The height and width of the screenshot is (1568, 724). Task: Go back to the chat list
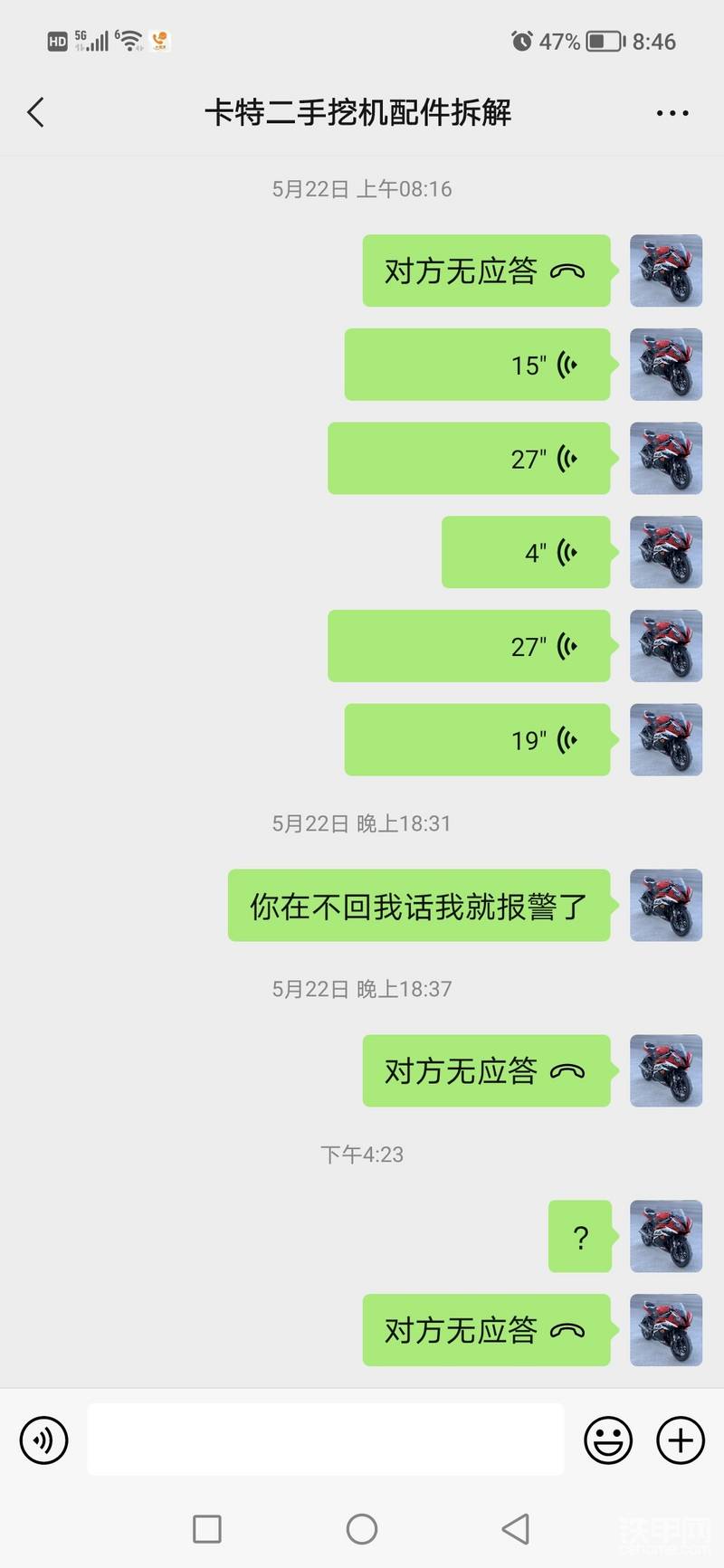36,113
